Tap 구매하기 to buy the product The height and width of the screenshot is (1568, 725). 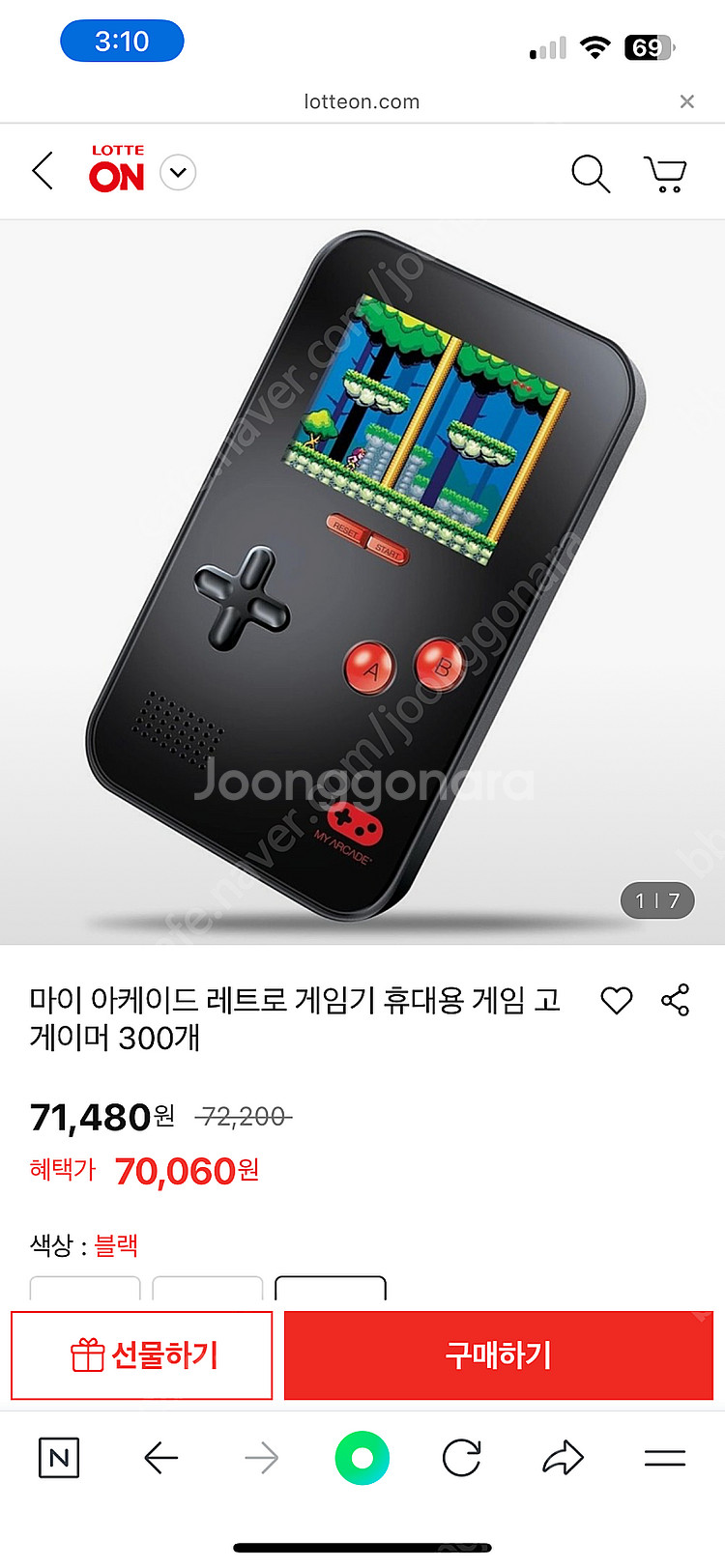click(499, 1355)
